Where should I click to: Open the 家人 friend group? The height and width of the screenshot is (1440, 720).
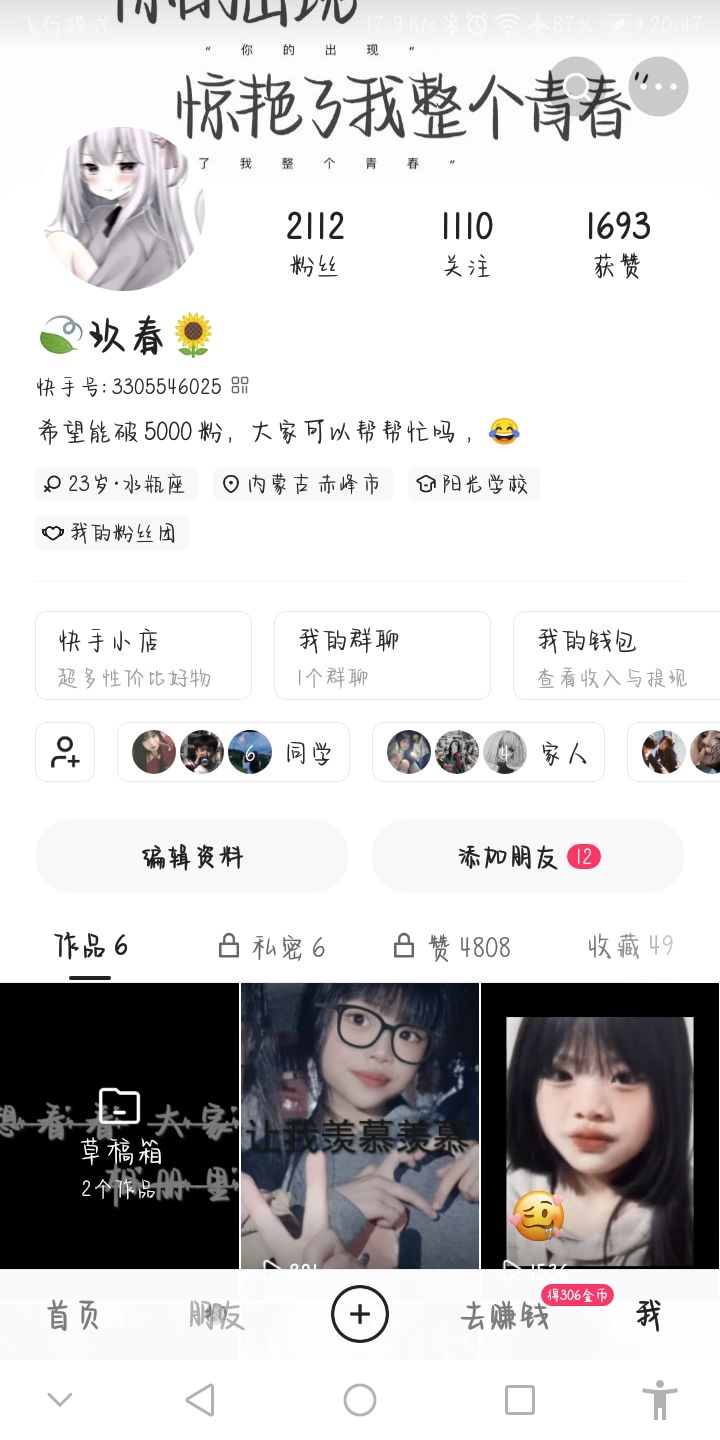tap(488, 752)
